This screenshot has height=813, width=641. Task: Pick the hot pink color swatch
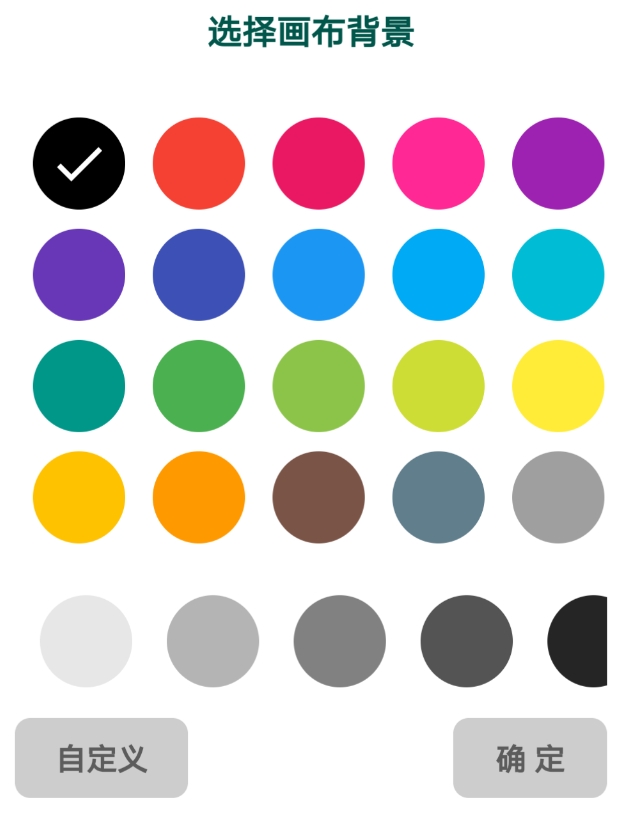(x=438, y=164)
